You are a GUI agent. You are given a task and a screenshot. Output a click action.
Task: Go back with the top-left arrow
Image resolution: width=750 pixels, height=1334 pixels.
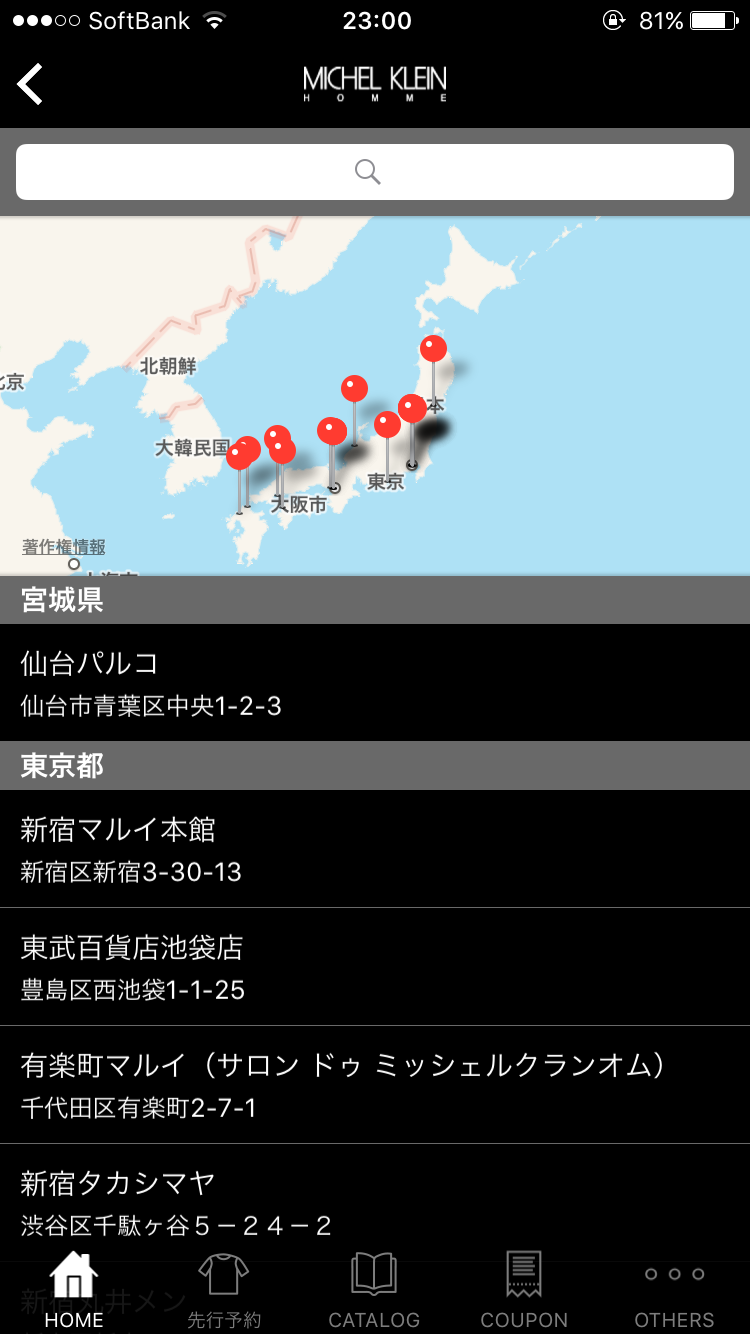(x=31, y=84)
